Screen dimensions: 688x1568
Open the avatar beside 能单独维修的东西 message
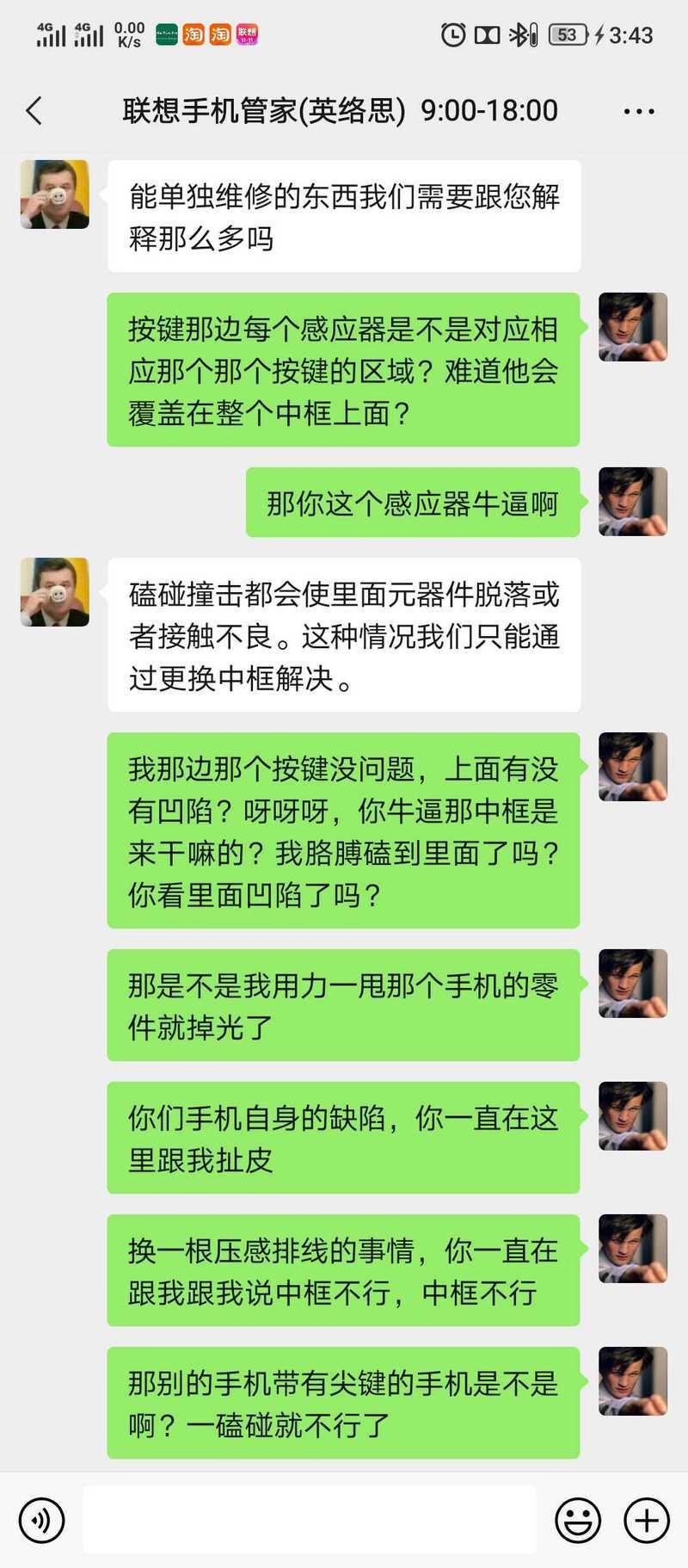(x=55, y=194)
